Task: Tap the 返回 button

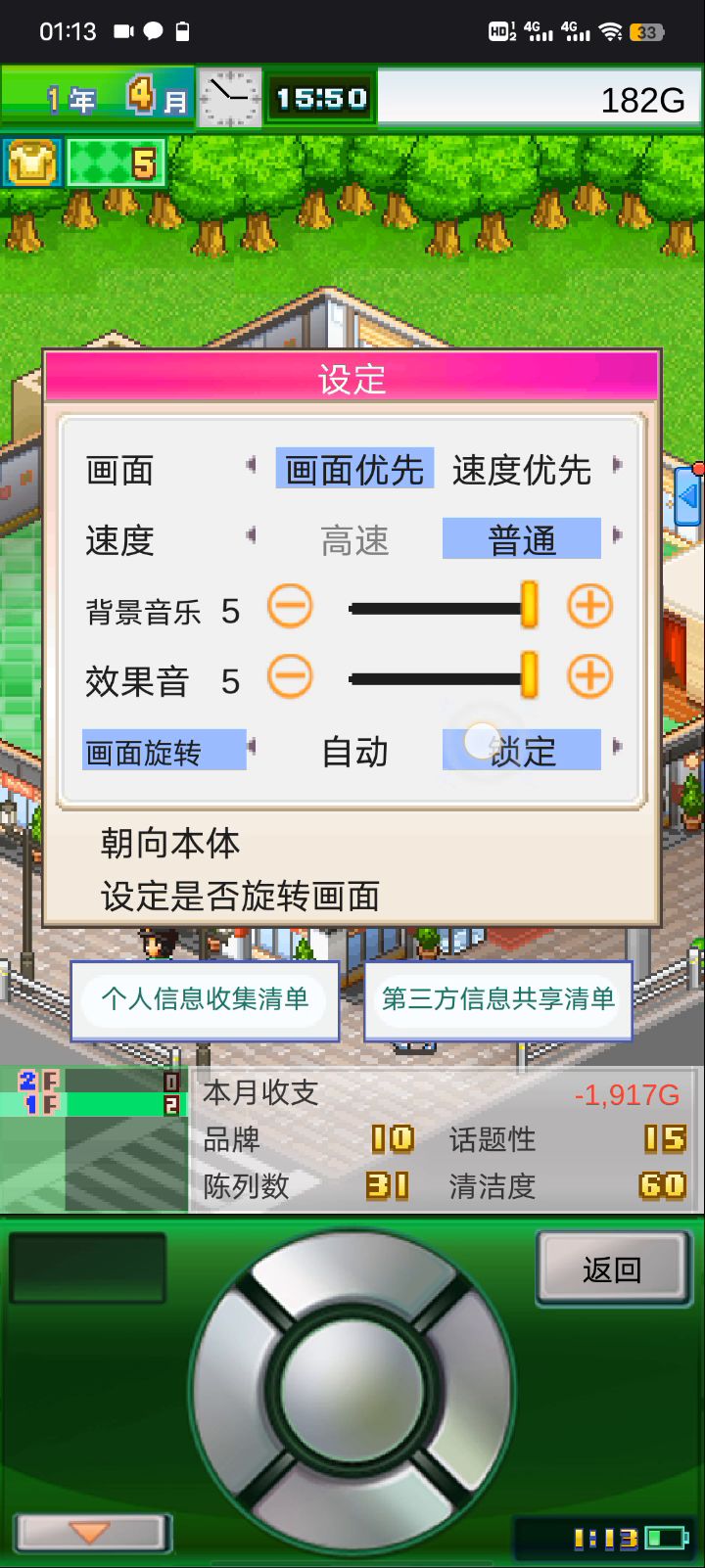Action: tap(612, 1269)
